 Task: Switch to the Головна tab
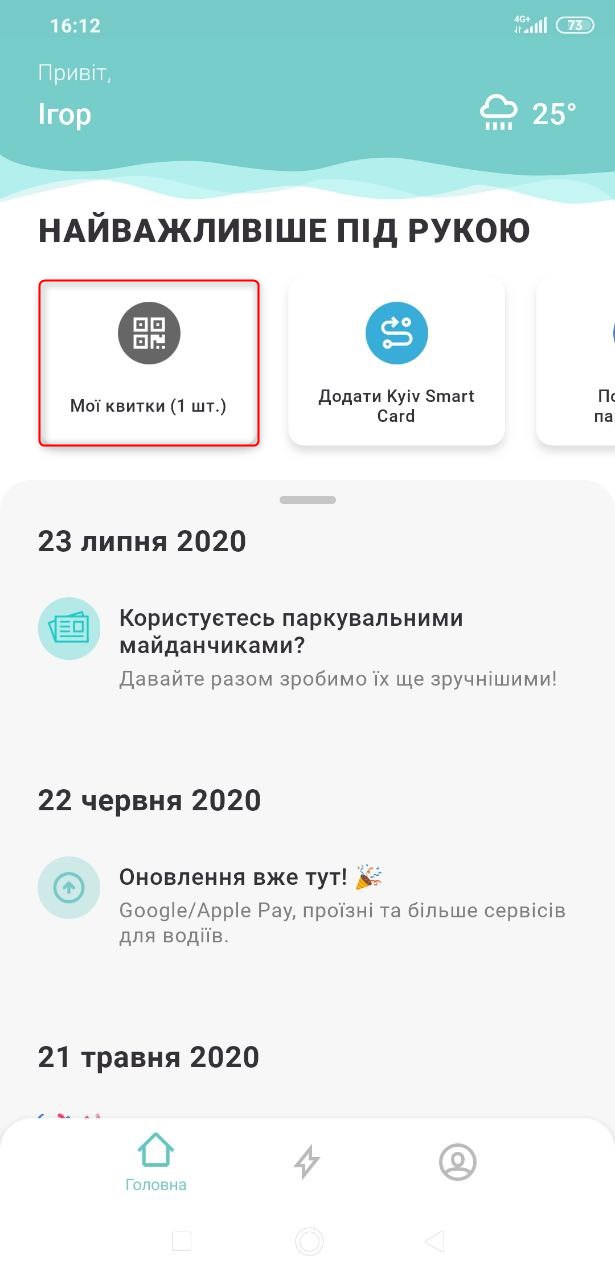[x=156, y=1164]
